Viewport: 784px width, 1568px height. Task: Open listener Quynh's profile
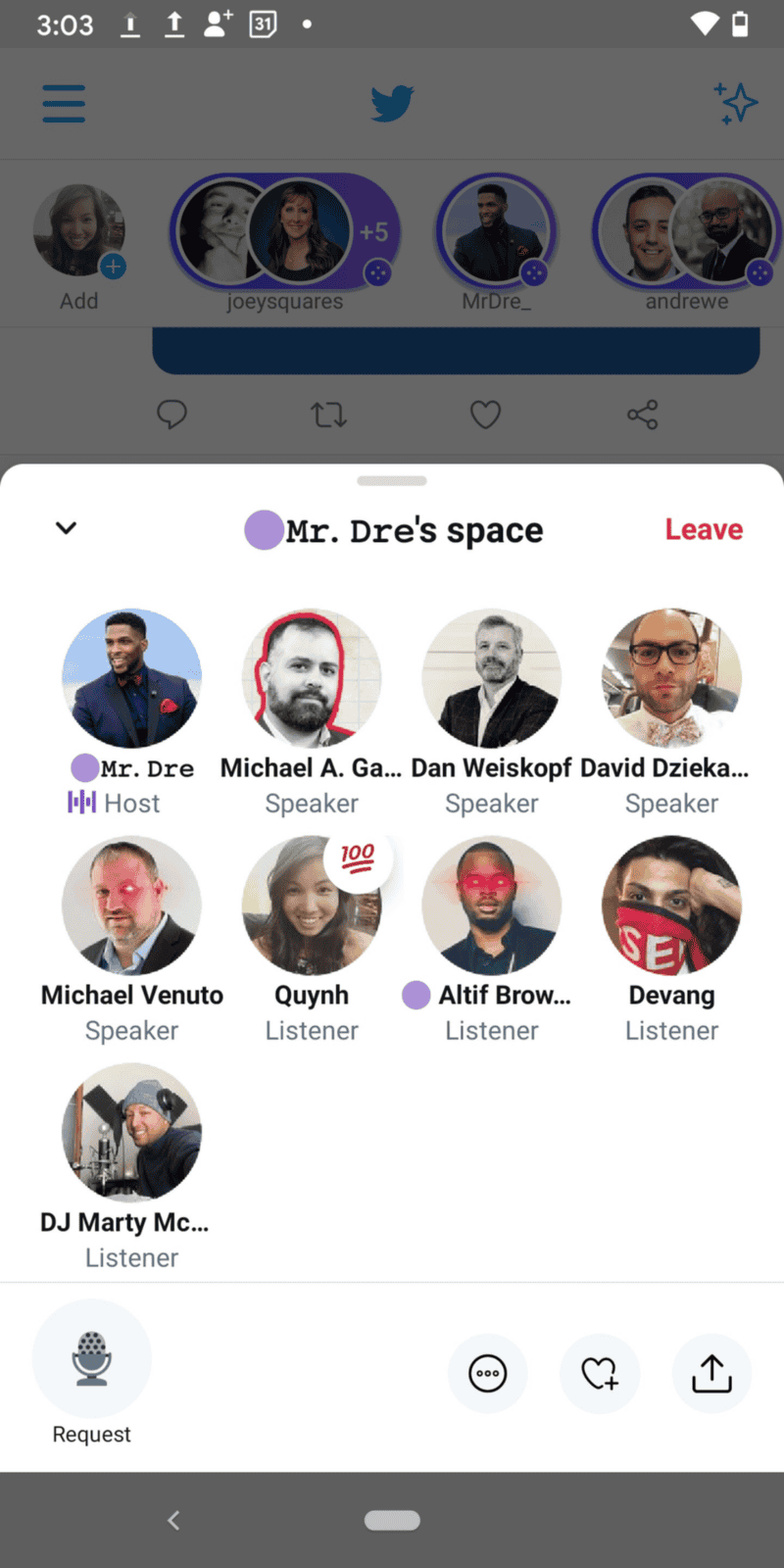(x=312, y=906)
